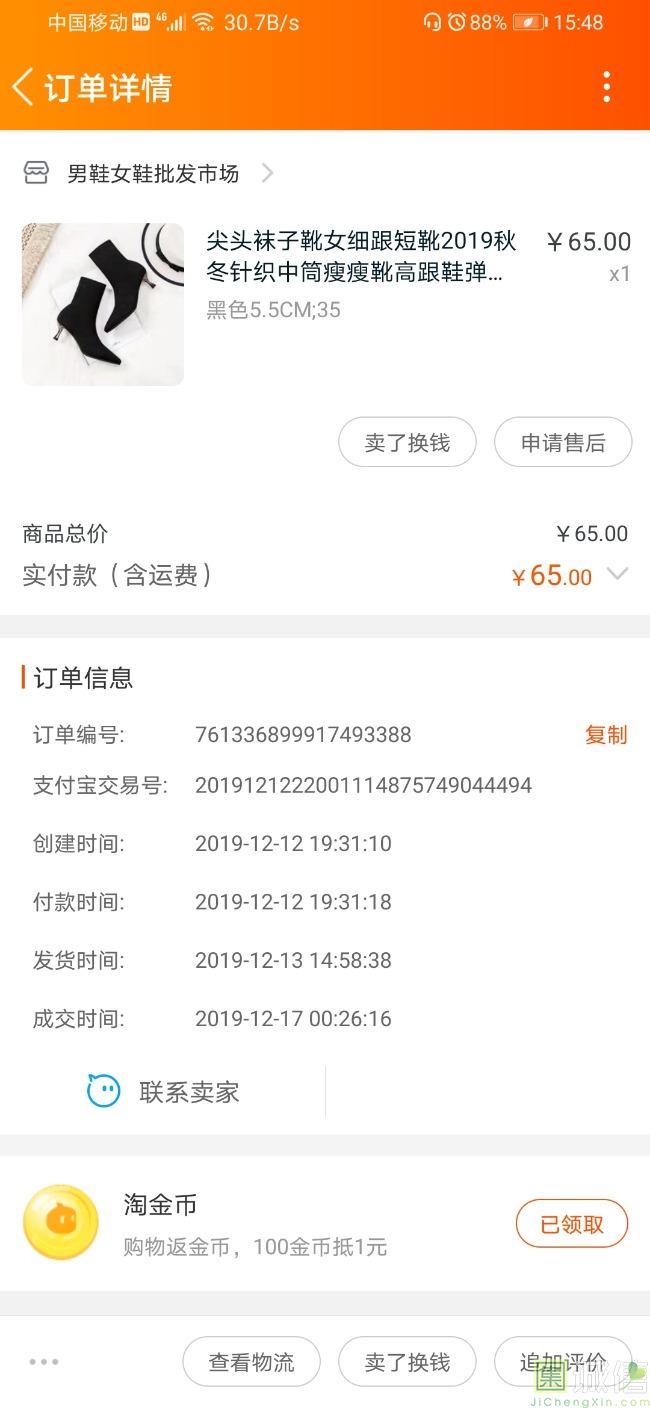Request after-sales service via 申请售后
The image size is (650, 1408).
point(563,442)
